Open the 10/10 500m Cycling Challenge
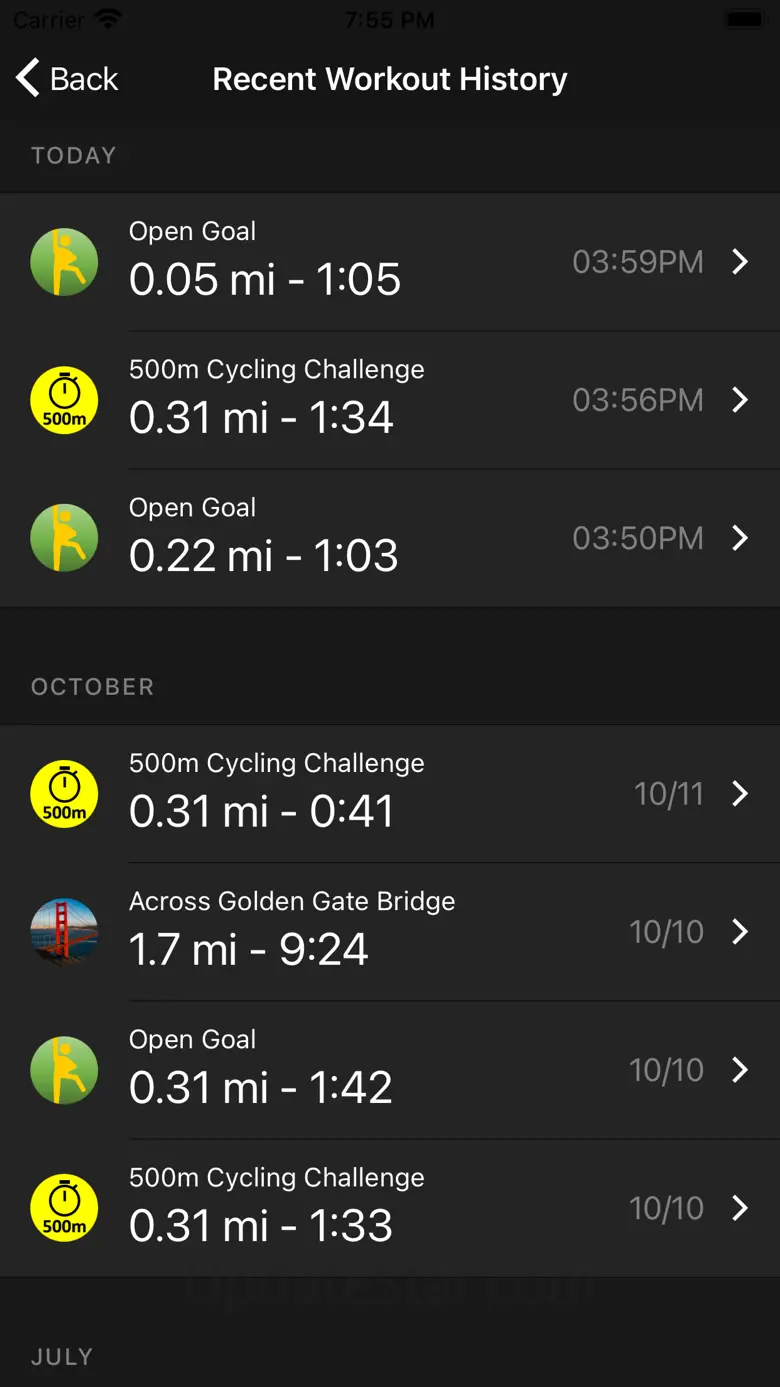Viewport: 780px width, 1387px height. [390, 1208]
